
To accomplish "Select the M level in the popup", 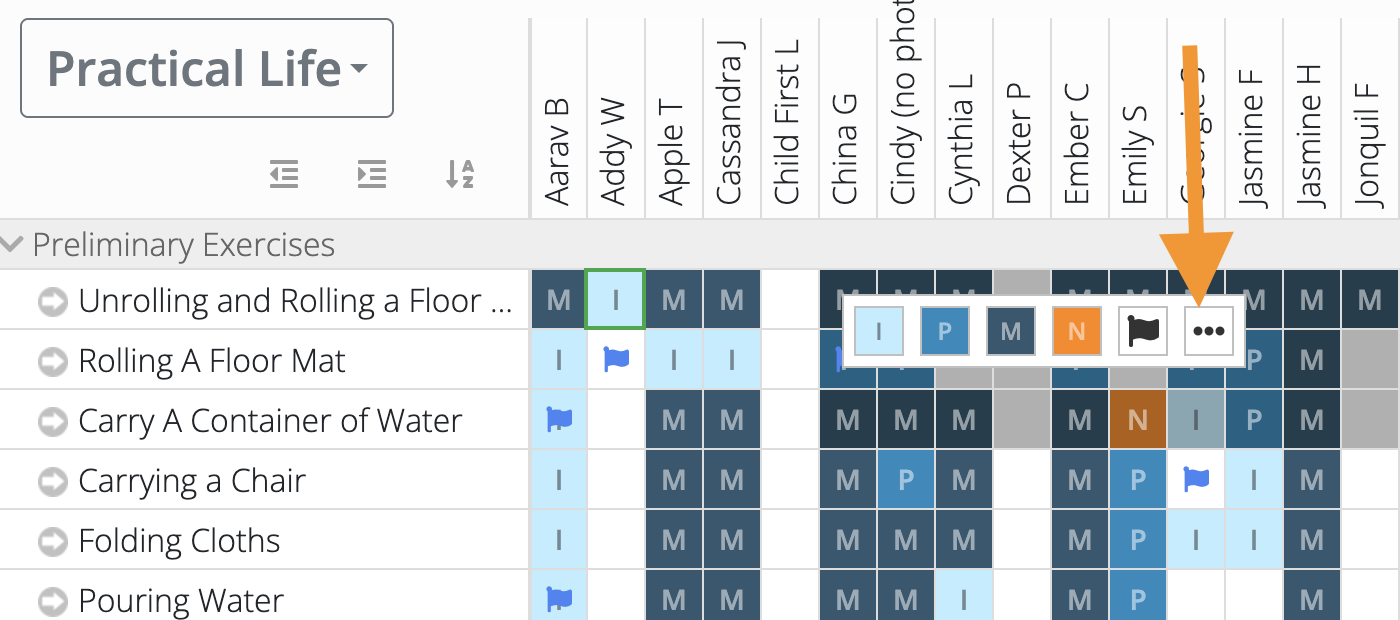I will pyautogui.click(x=1011, y=331).
